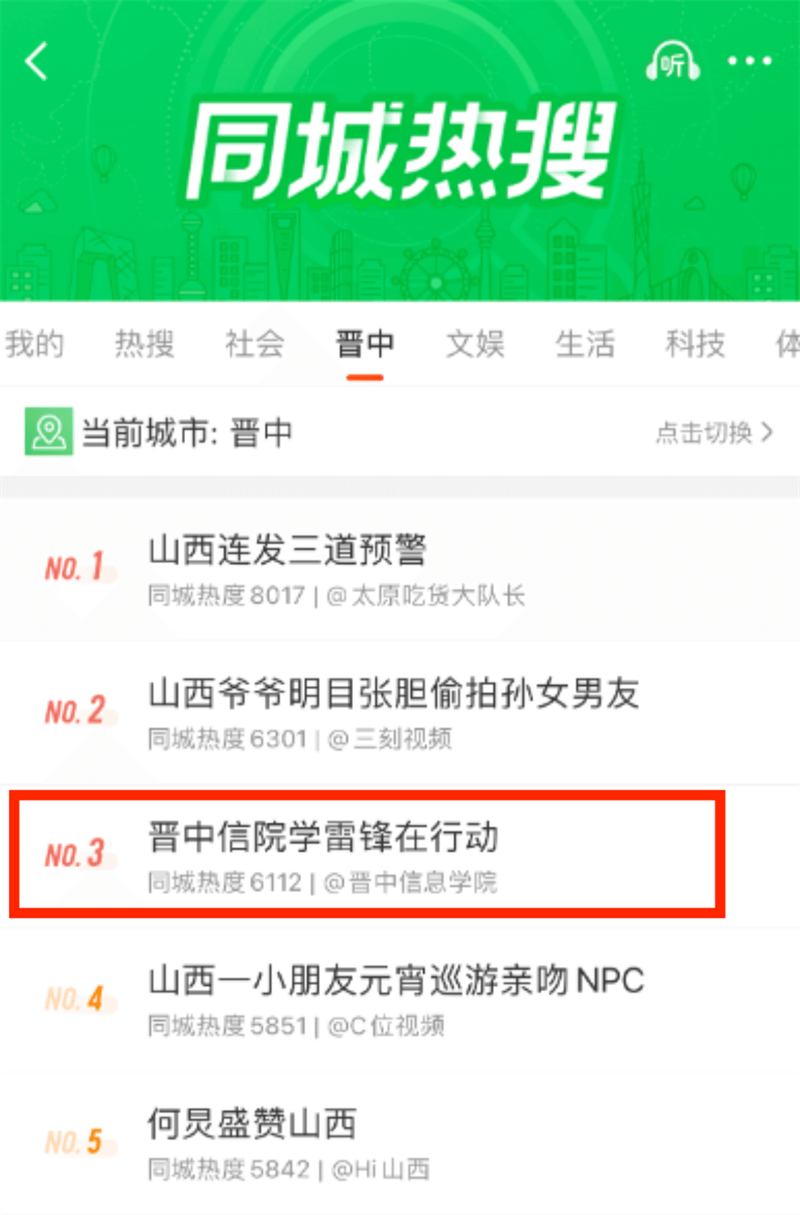Select the 晋中 tab
Screen dimensions: 800x1215
pos(365,344)
